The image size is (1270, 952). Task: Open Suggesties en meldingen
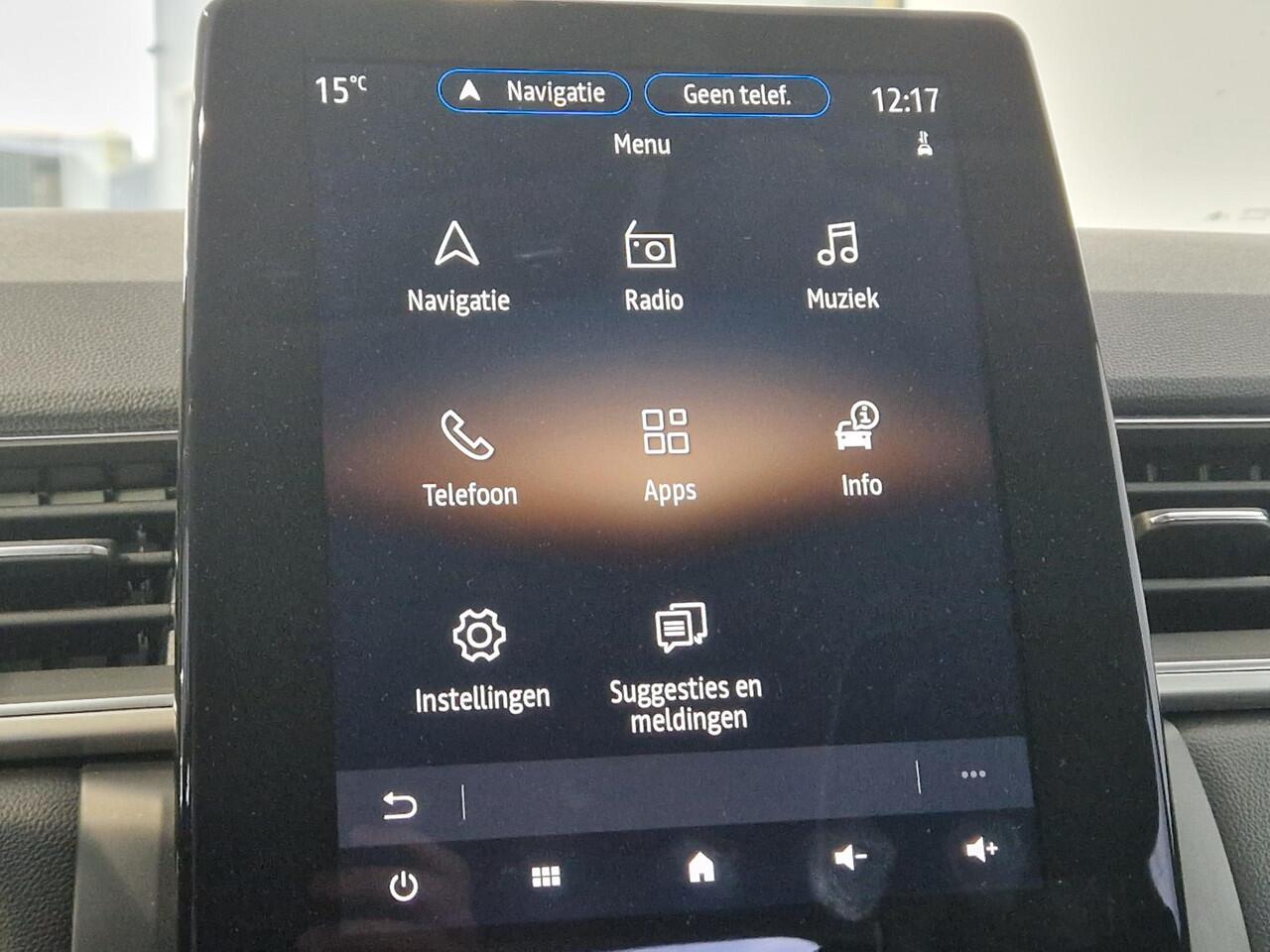(685, 666)
